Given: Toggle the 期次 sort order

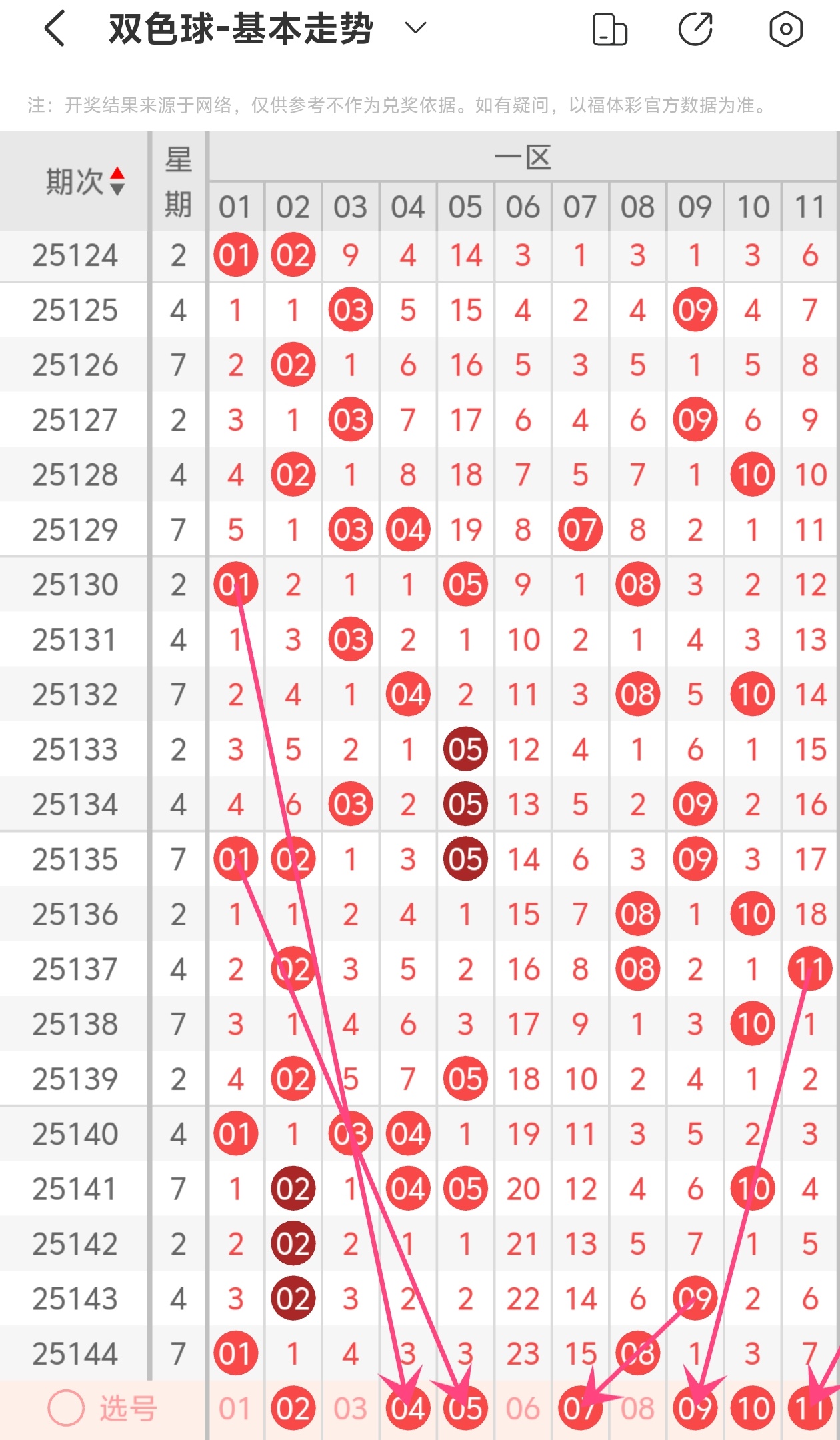Looking at the screenshot, I should (x=117, y=181).
